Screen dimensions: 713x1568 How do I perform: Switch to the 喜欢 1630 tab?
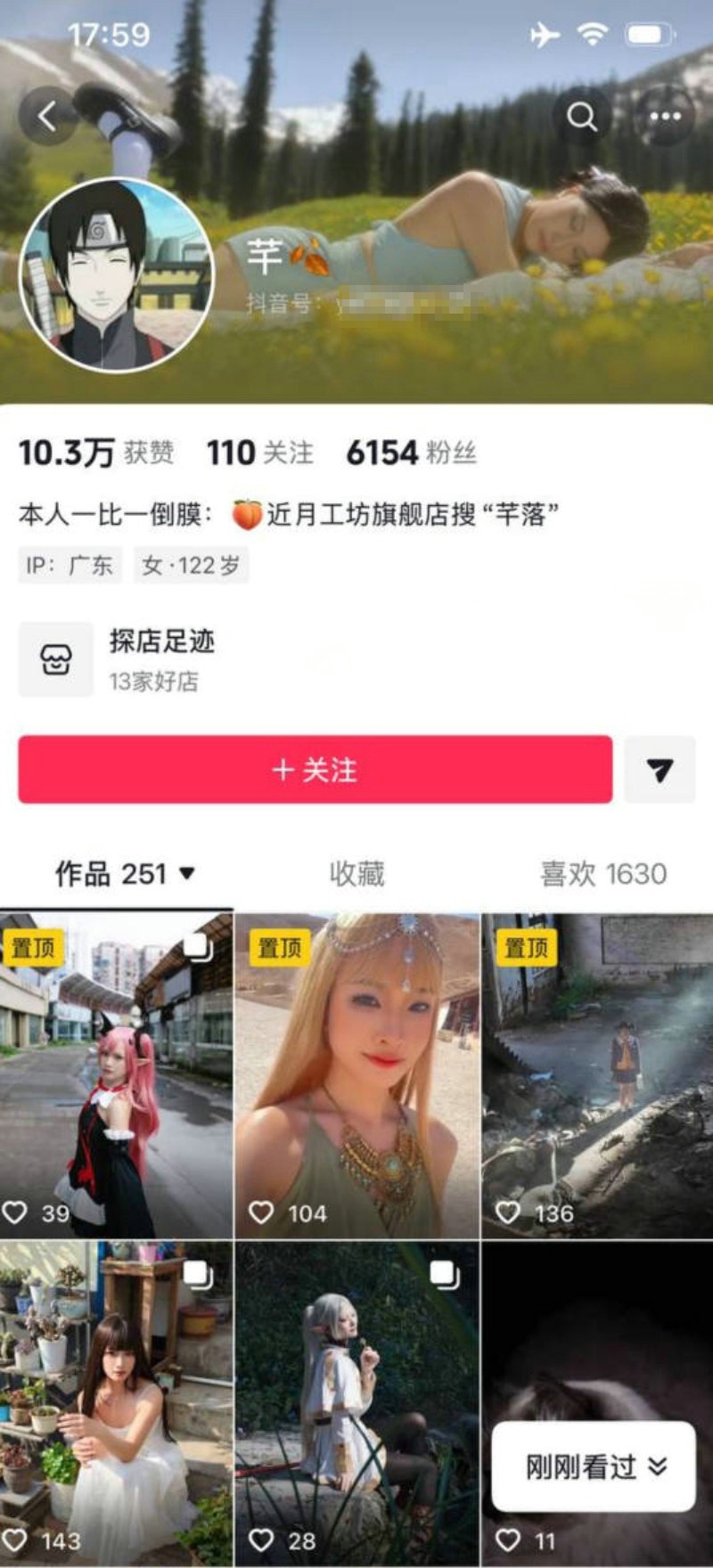603,874
